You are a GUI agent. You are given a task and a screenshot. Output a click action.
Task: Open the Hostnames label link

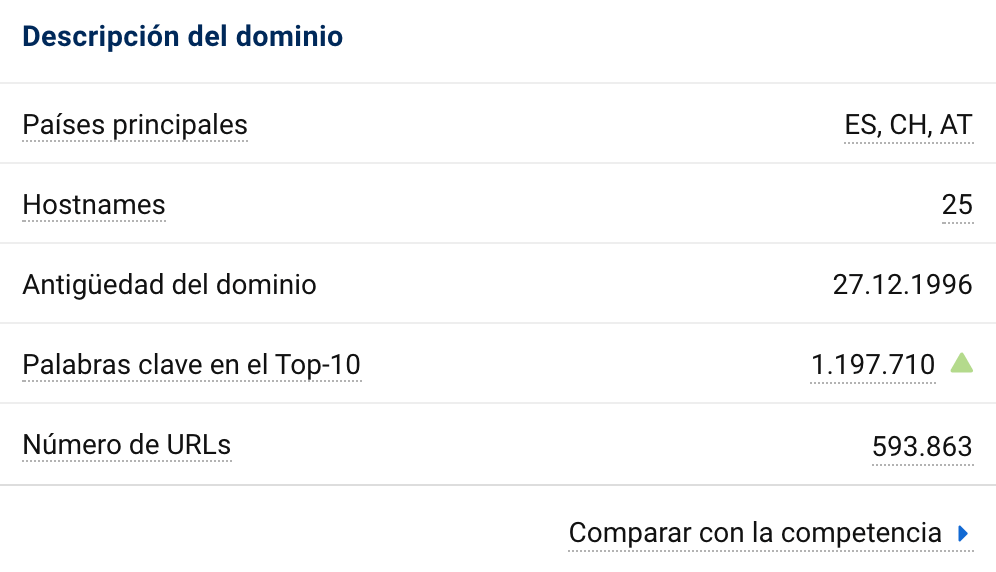(94, 205)
